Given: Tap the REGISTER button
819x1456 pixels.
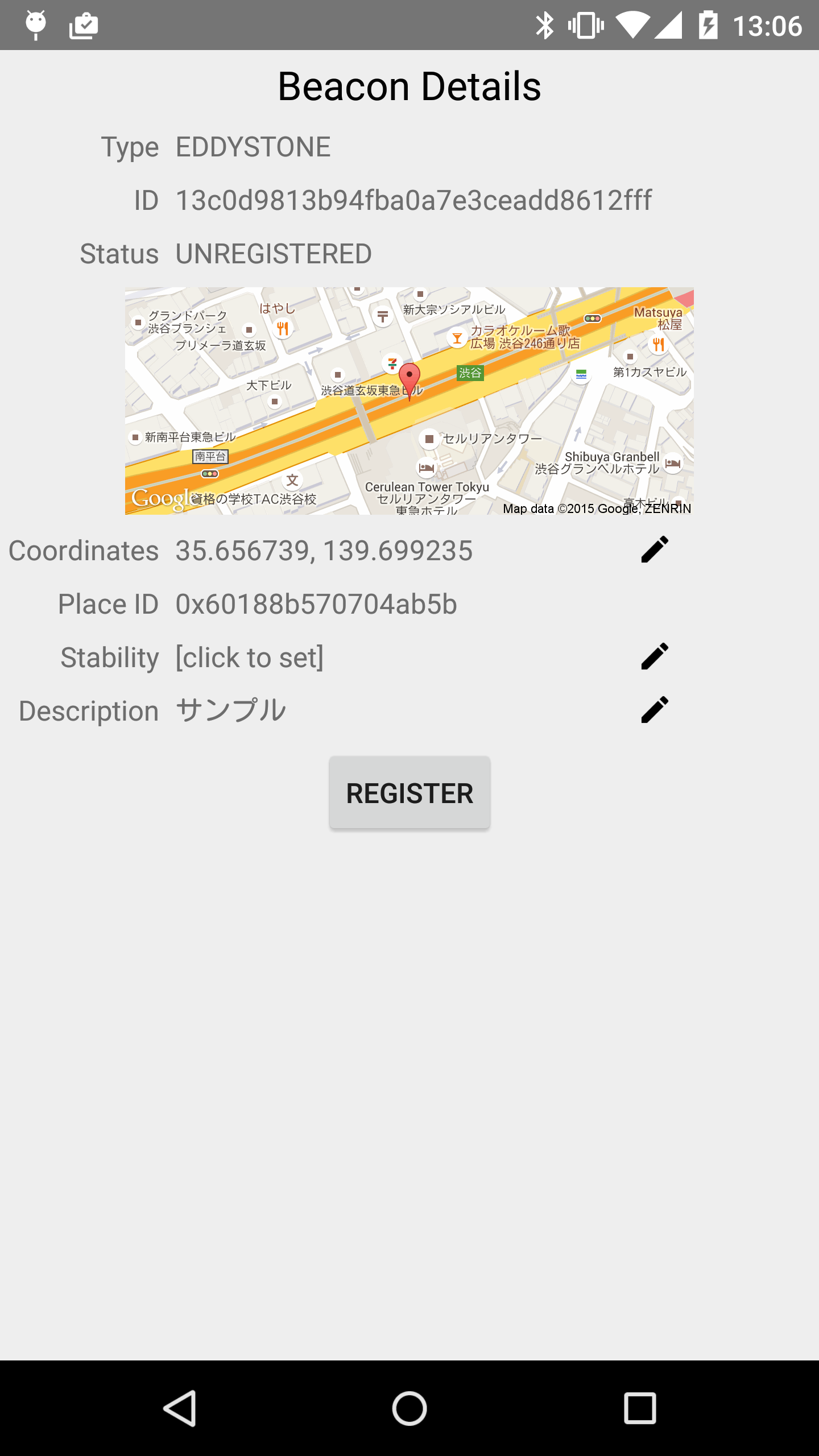Looking at the screenshot, I should click(x=409, y=792).
